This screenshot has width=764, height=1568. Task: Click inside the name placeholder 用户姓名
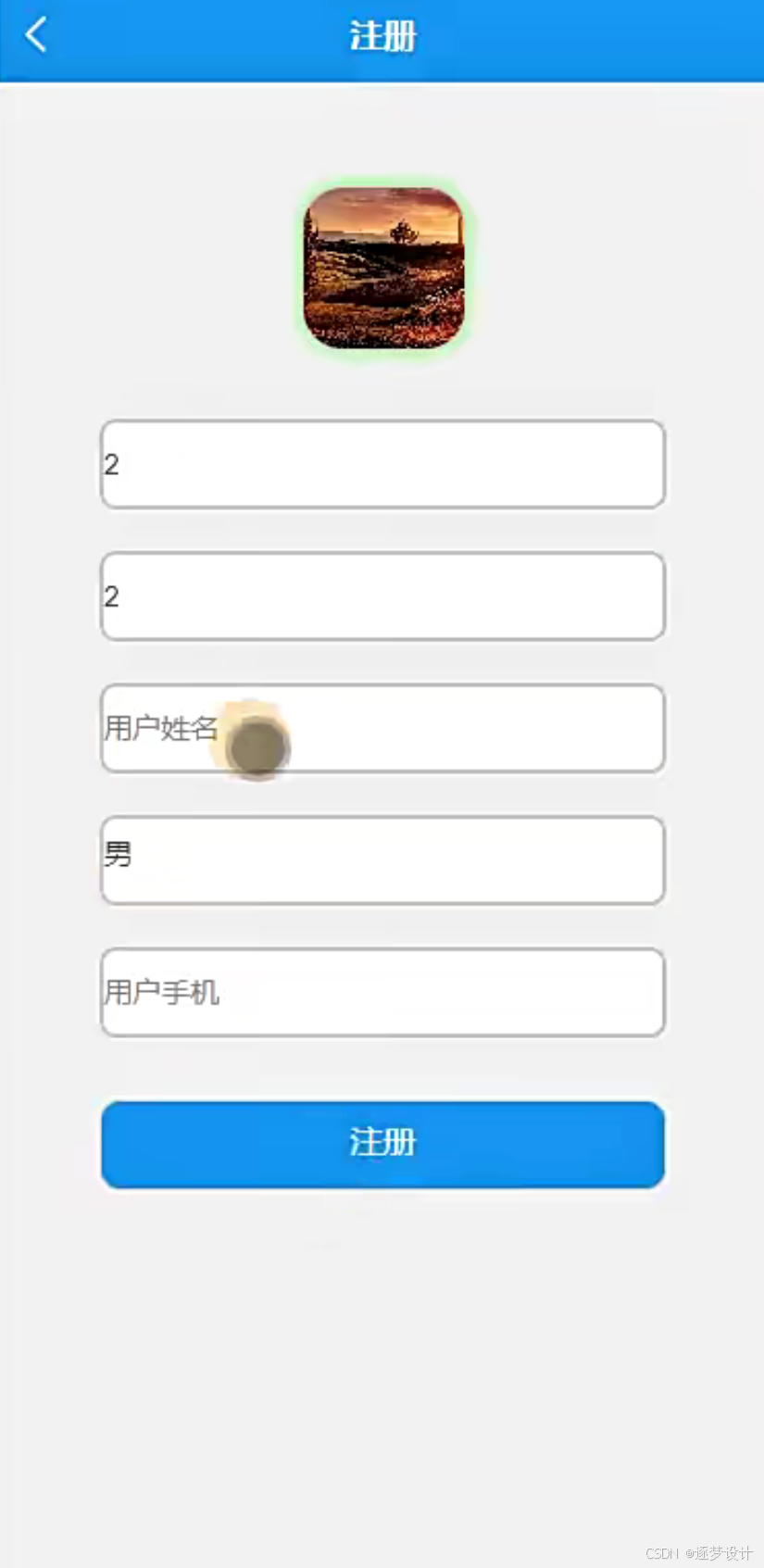(382, 728)
